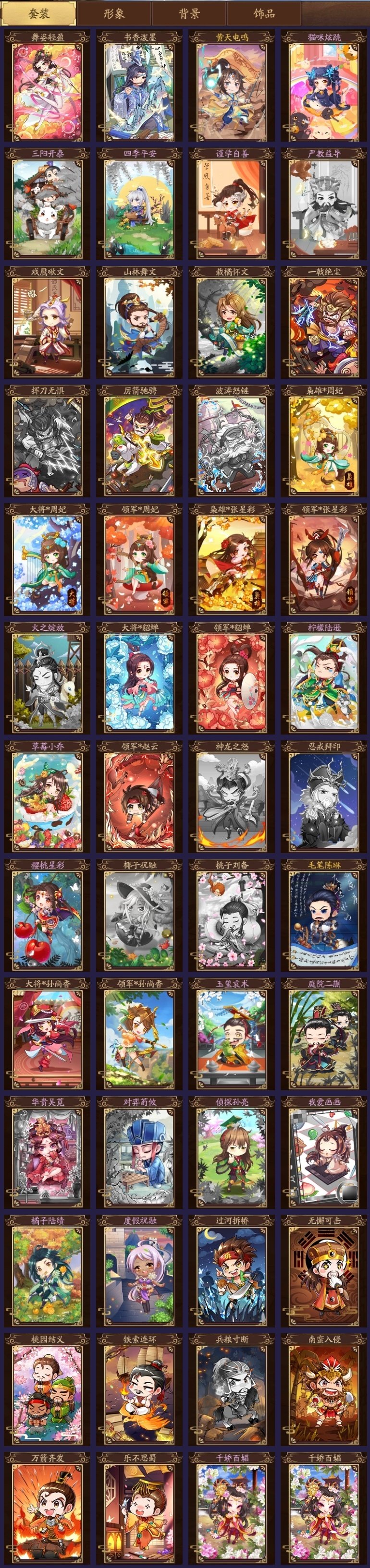Image resolution: width=370 pixels, height=1568 pixels.
Task: Switch to the 形象 tab
Action: (x=113, y=13)
